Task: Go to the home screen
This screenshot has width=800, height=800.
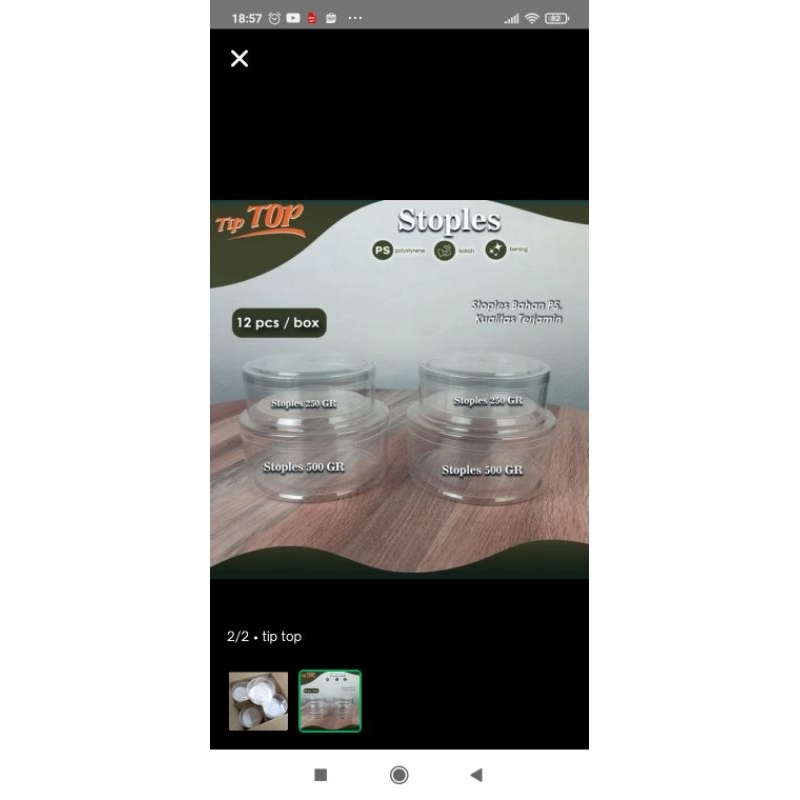Action: [x=399, y=775]
